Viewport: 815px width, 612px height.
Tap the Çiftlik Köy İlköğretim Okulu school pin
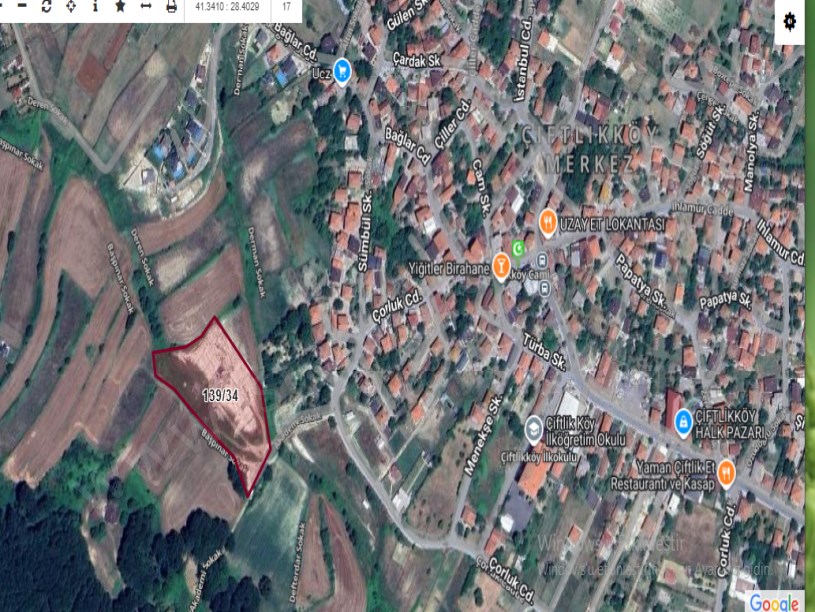(x=535, y=429)
